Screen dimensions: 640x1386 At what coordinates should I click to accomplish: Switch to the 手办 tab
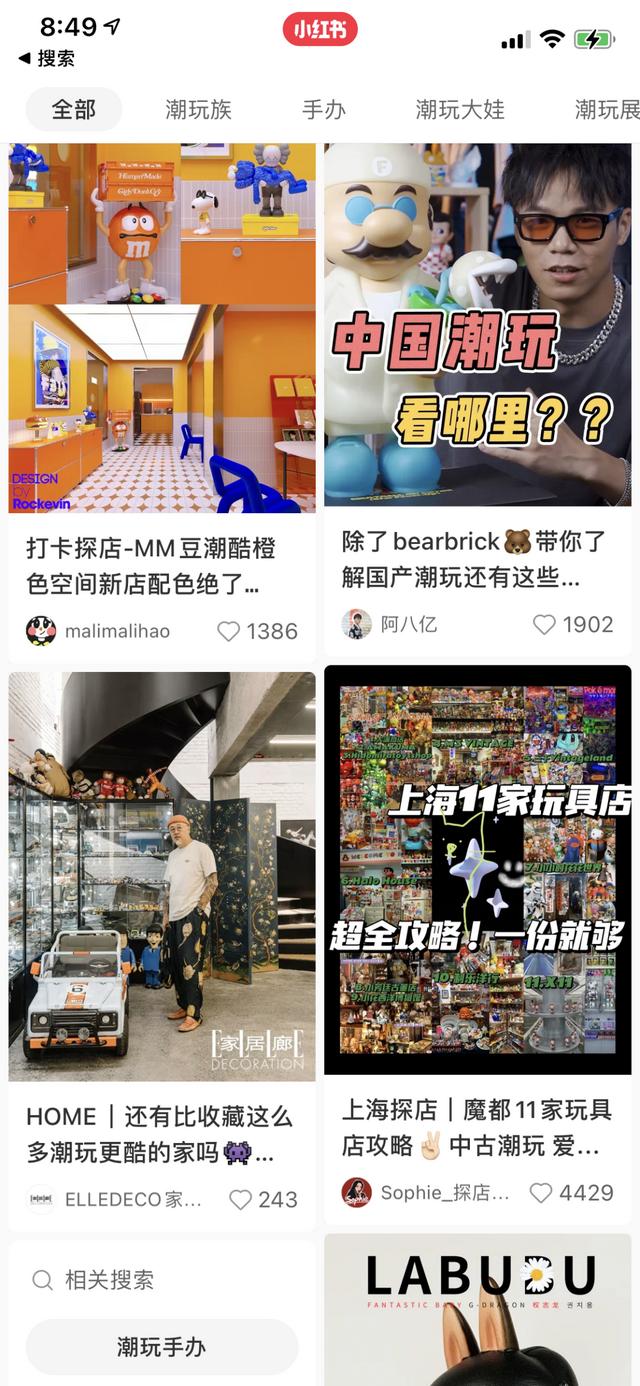point(324,110)
